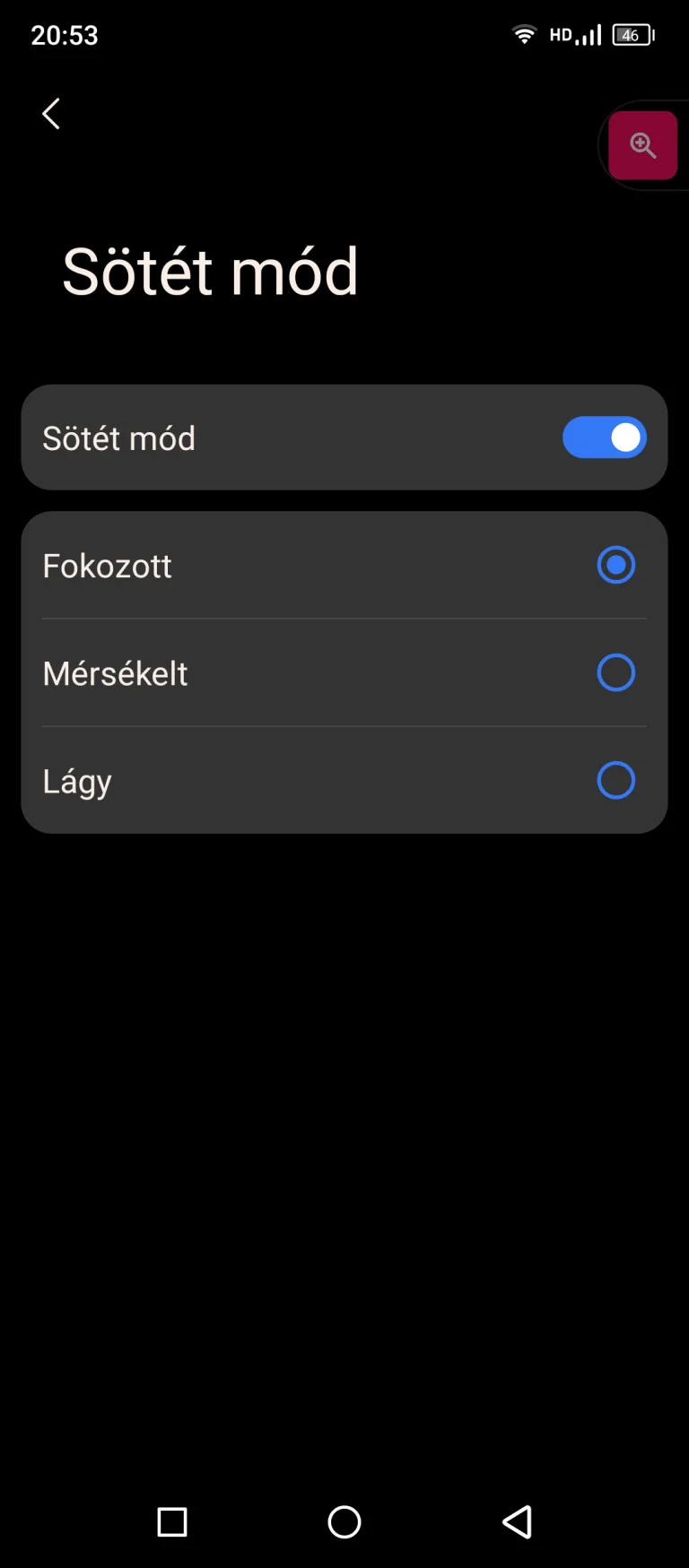Choose the Mérsékelt dark style

[x=615, y=672]
